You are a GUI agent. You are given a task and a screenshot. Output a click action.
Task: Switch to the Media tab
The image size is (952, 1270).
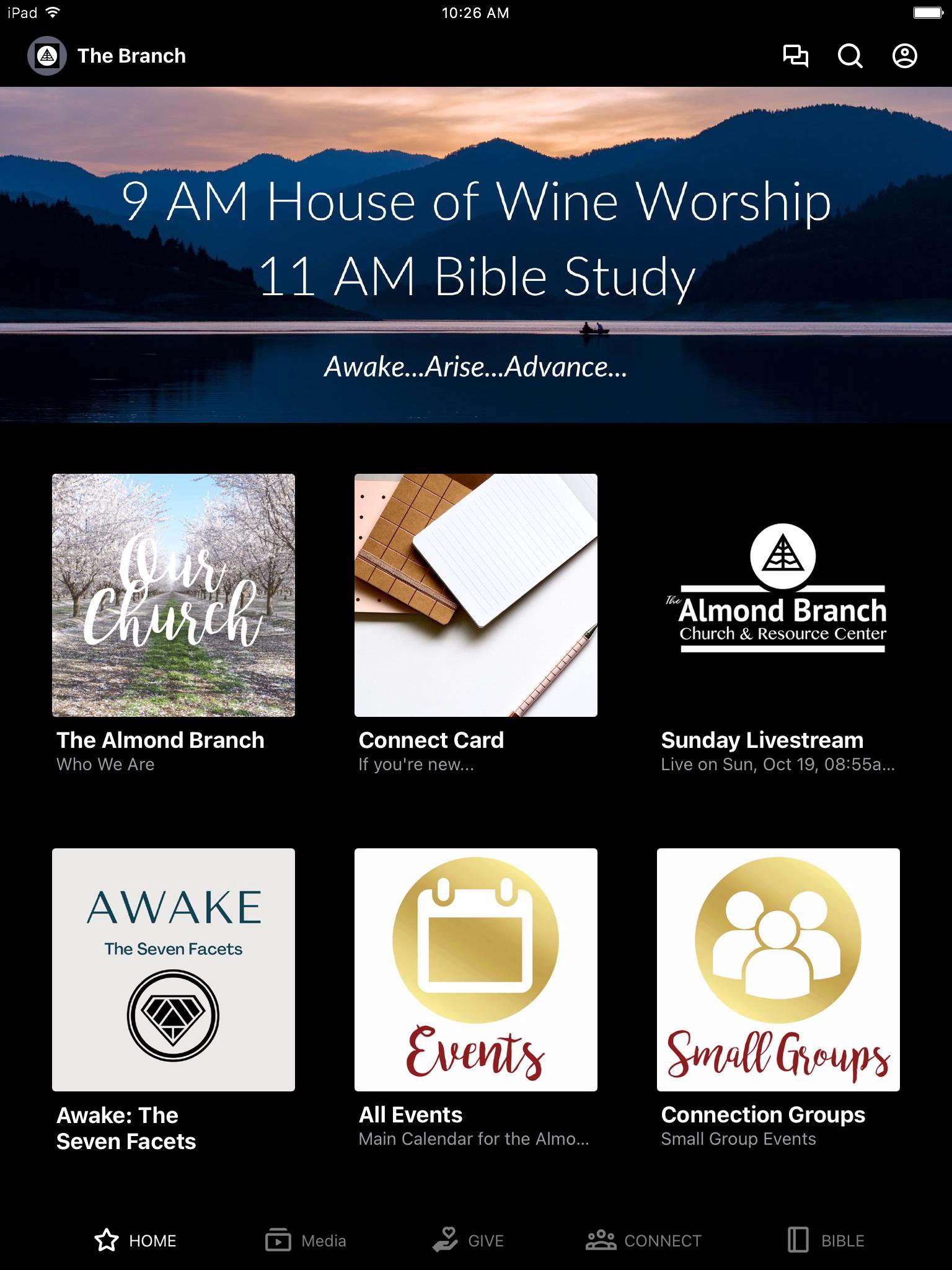[306, 1240]
